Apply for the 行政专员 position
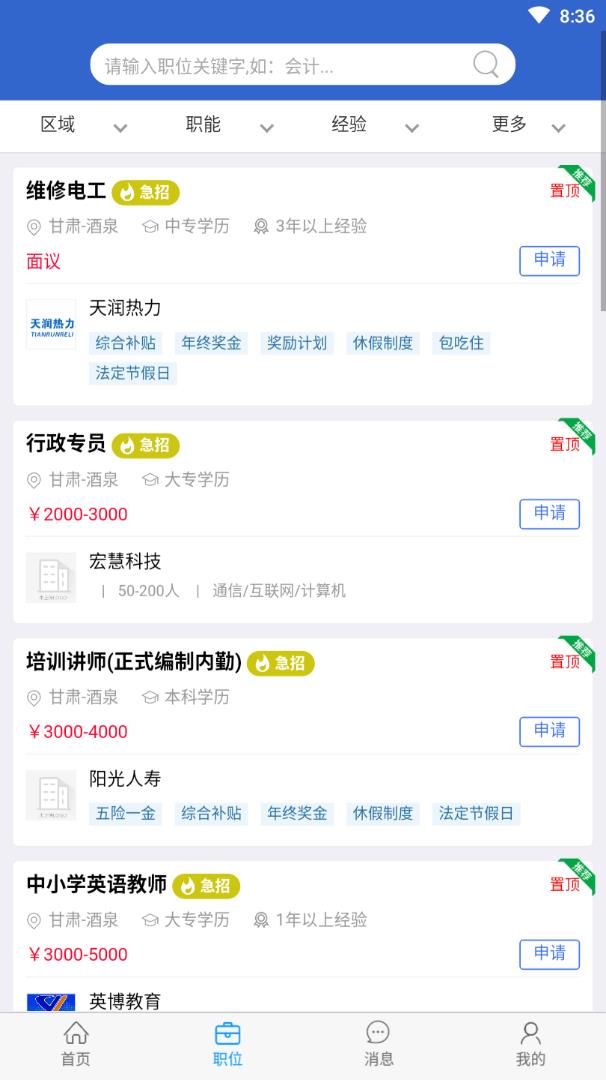The image size is (606, 1080). tap(549, 513)
